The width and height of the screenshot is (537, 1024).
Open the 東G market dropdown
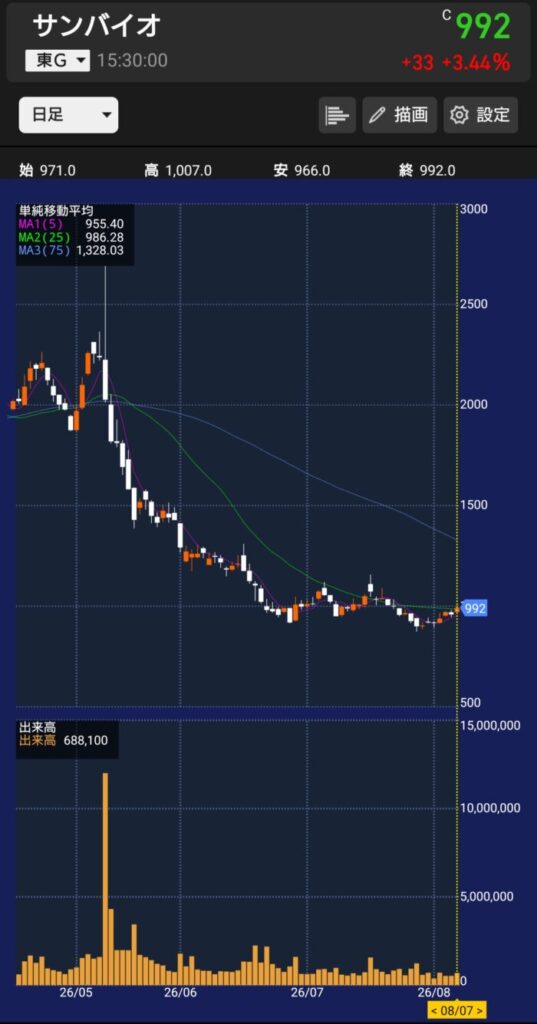click(x=57, y=61)
